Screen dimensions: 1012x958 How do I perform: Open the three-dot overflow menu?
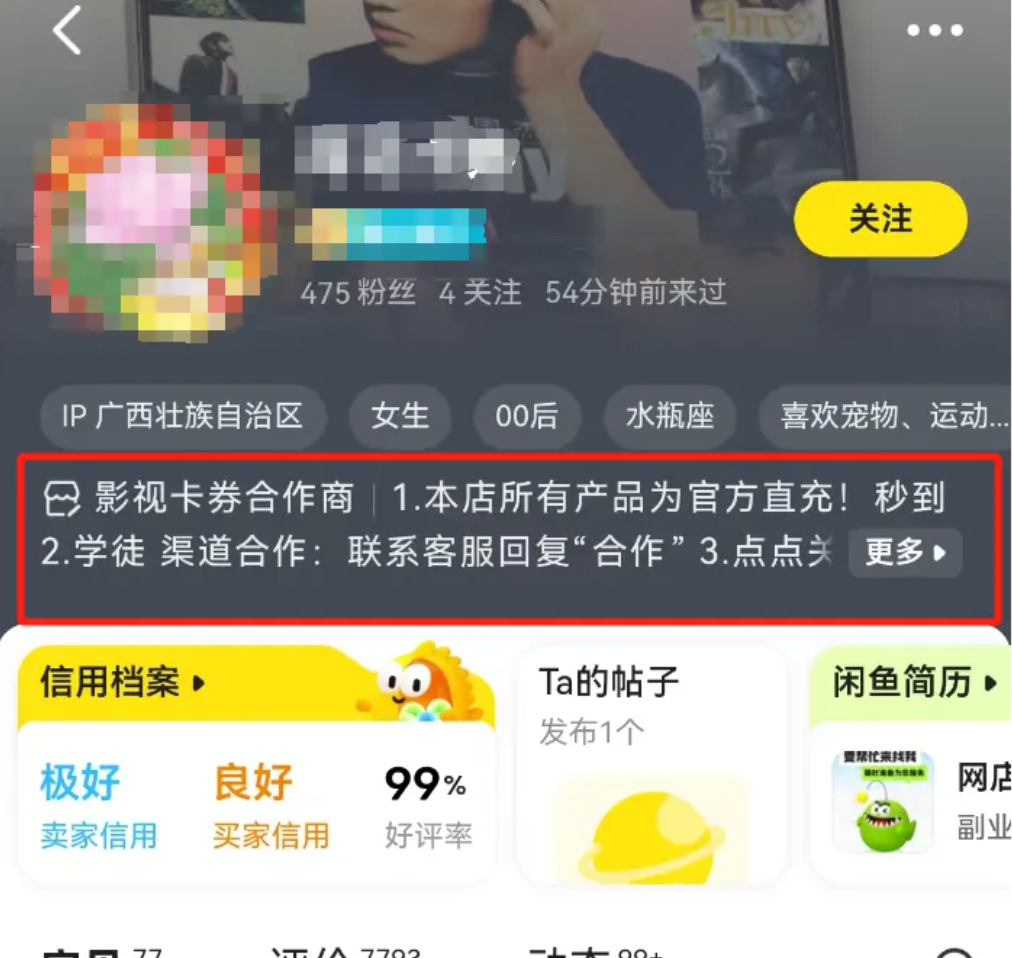[934, 31]
